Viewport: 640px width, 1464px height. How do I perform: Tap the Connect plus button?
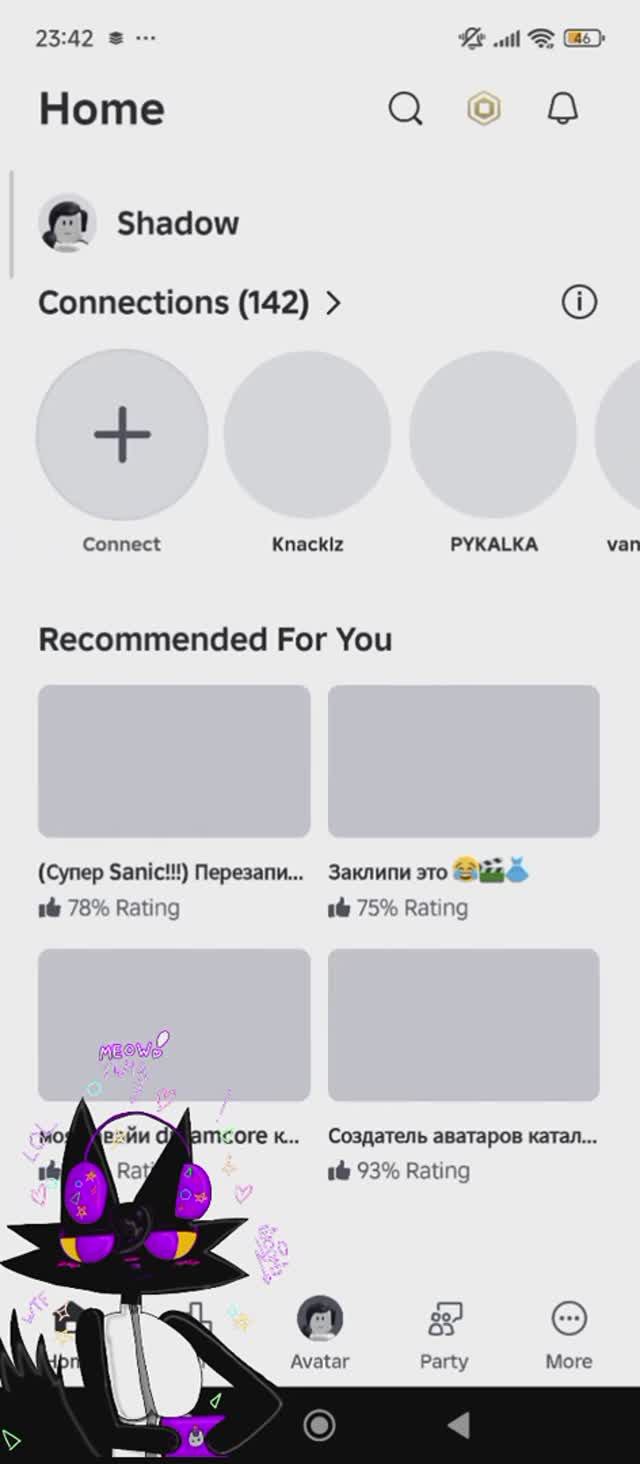click(x=122, y=435)
